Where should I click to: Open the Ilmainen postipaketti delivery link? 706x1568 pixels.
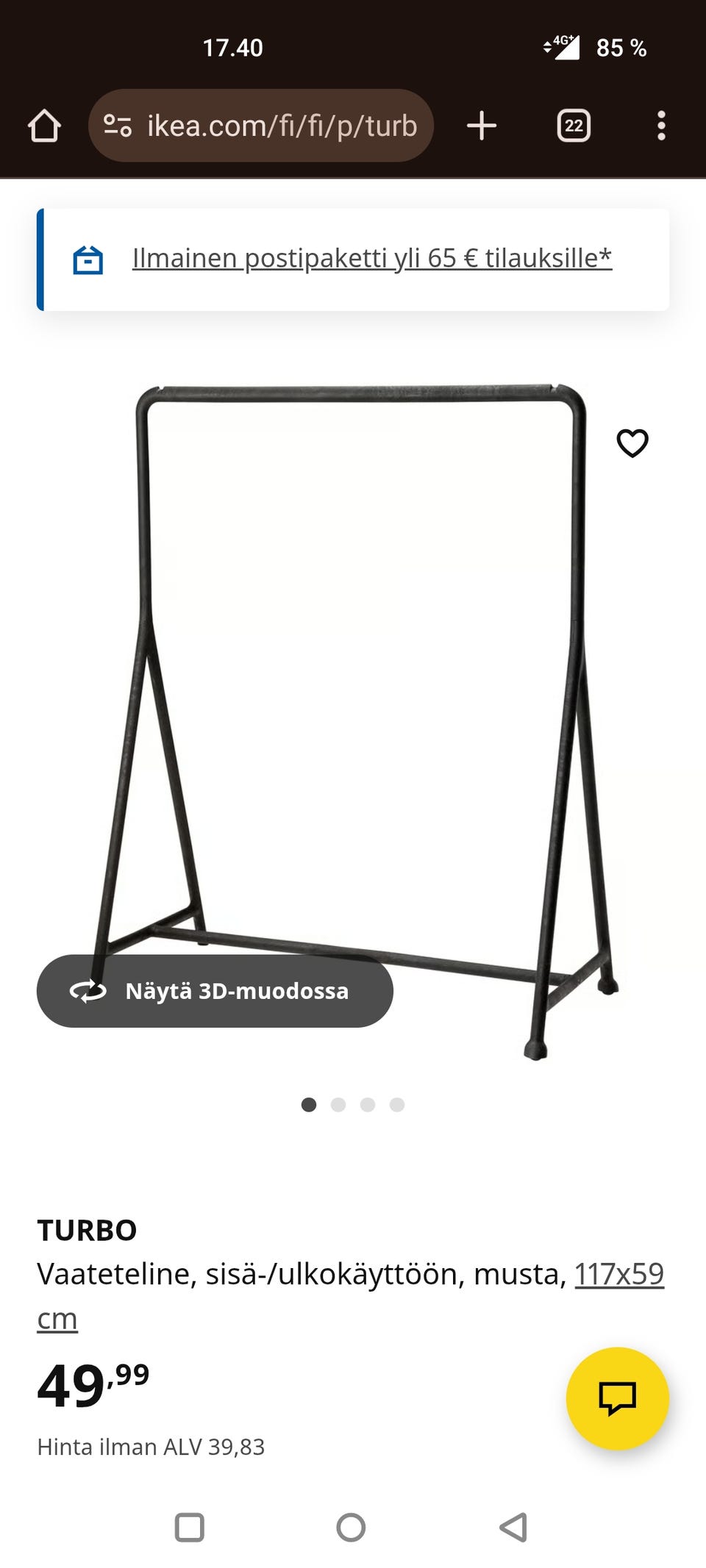coord(371,259)
